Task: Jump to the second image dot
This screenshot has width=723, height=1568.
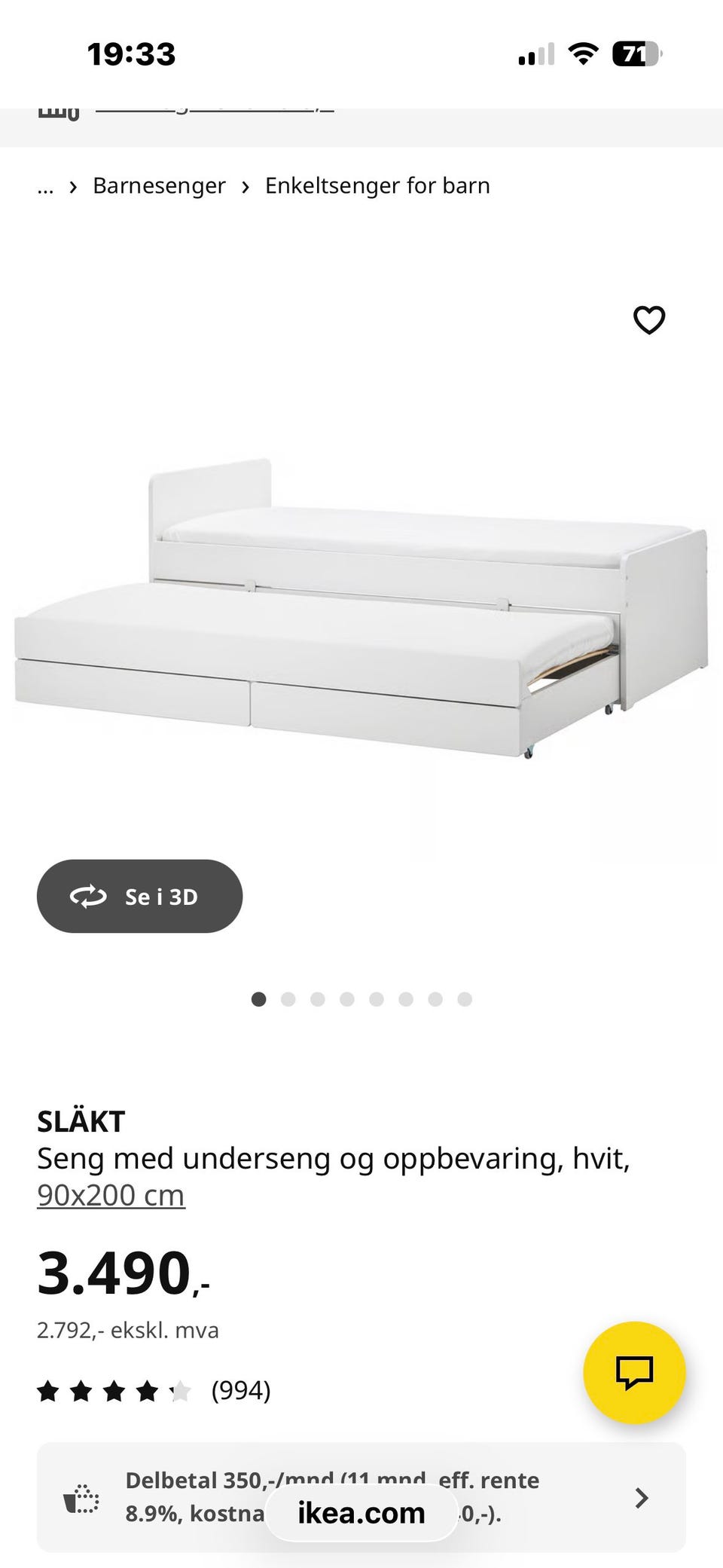Action: 288,999
